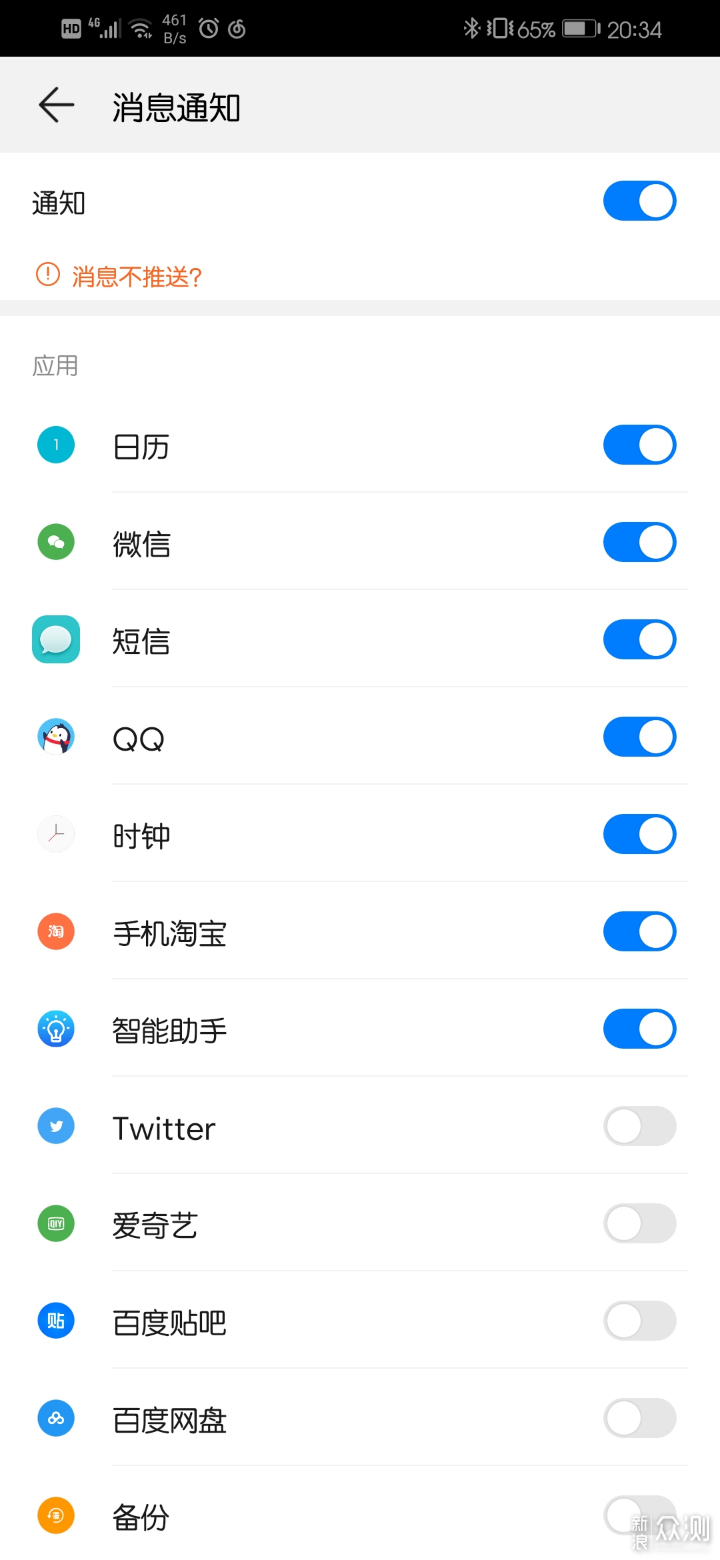This screenshot has height=1560, width=720.
Task: Turn off 微信 notifications
Action: (639, 542)
